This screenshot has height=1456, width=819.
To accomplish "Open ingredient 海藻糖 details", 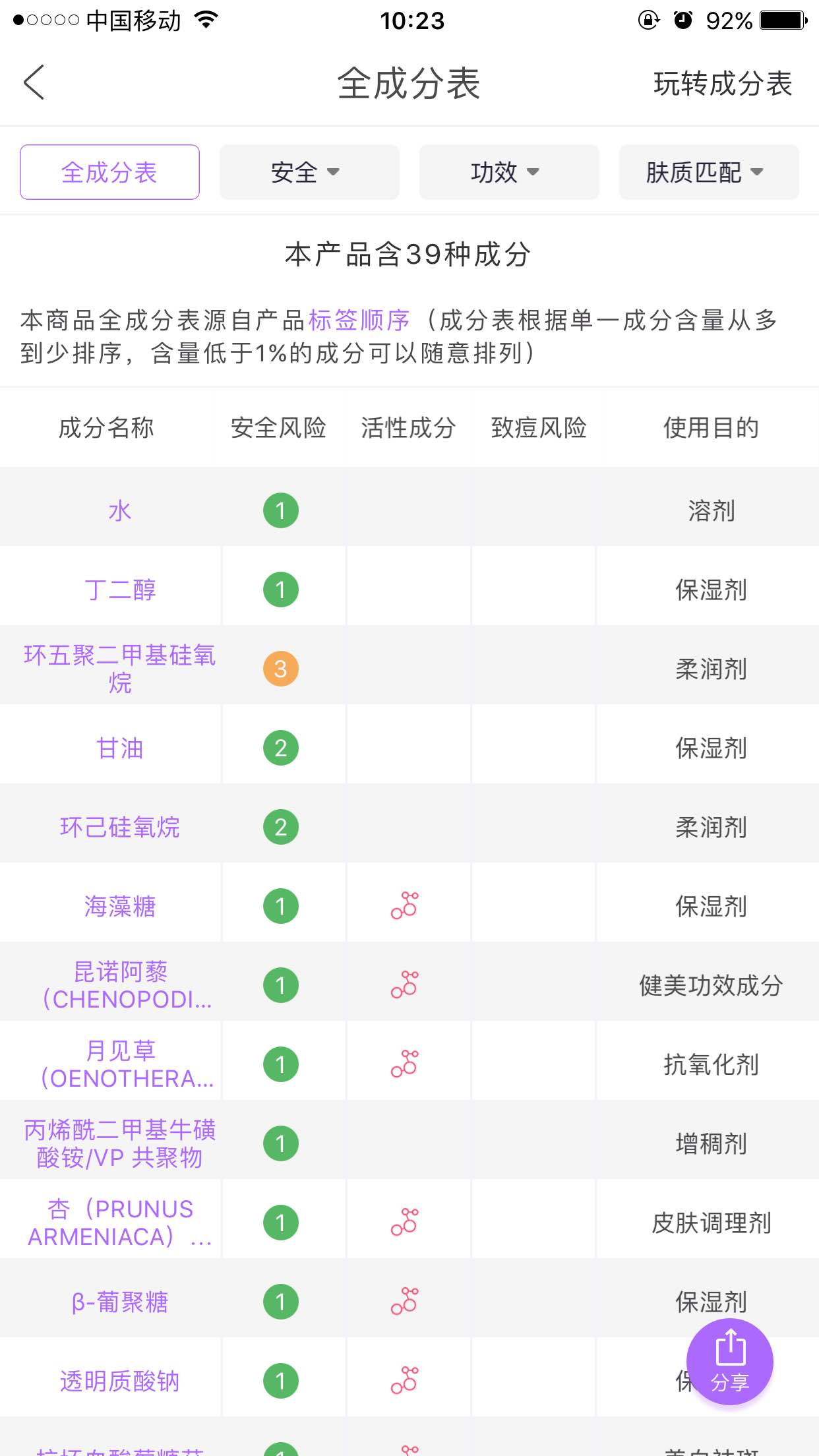I will pos(120,907).
